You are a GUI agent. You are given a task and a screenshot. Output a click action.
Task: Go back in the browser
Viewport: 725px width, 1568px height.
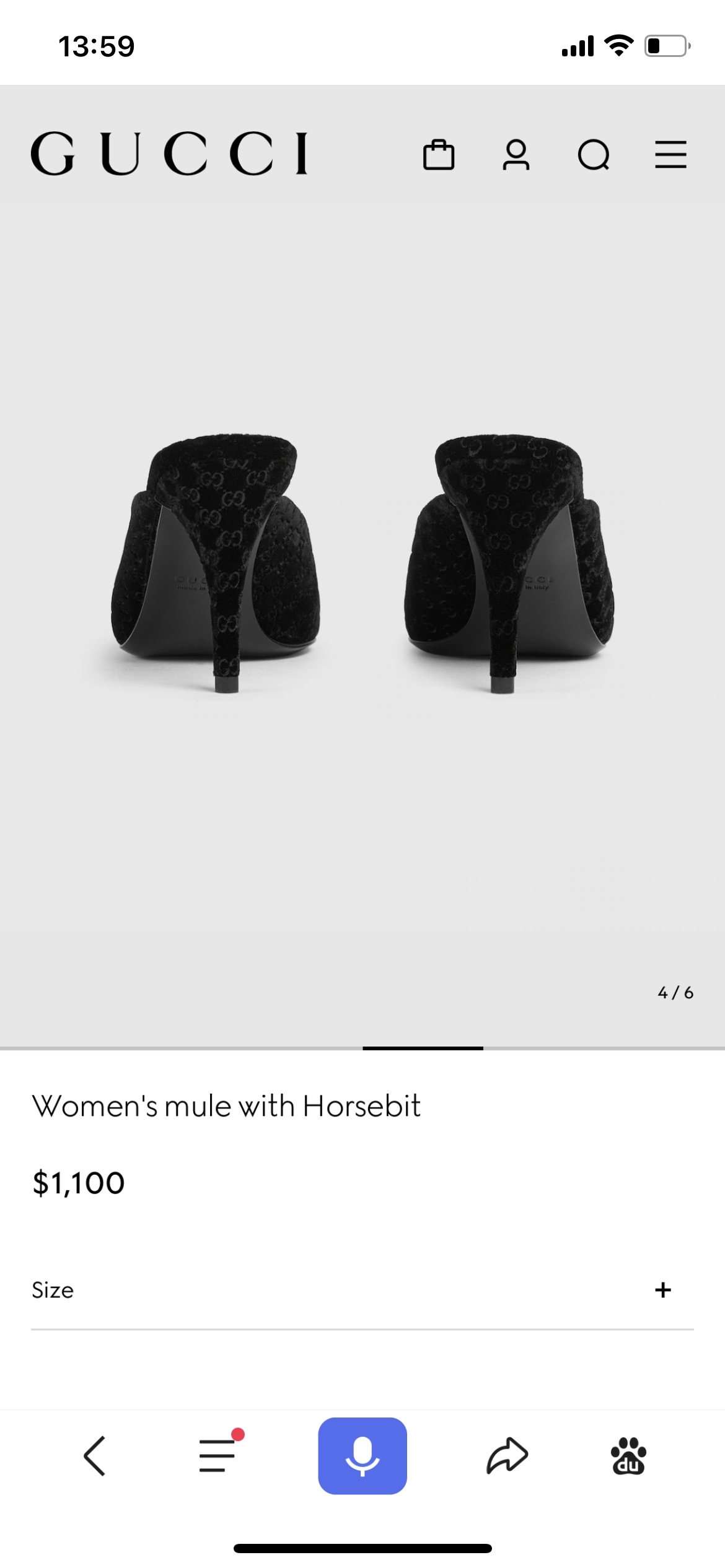95,1456
